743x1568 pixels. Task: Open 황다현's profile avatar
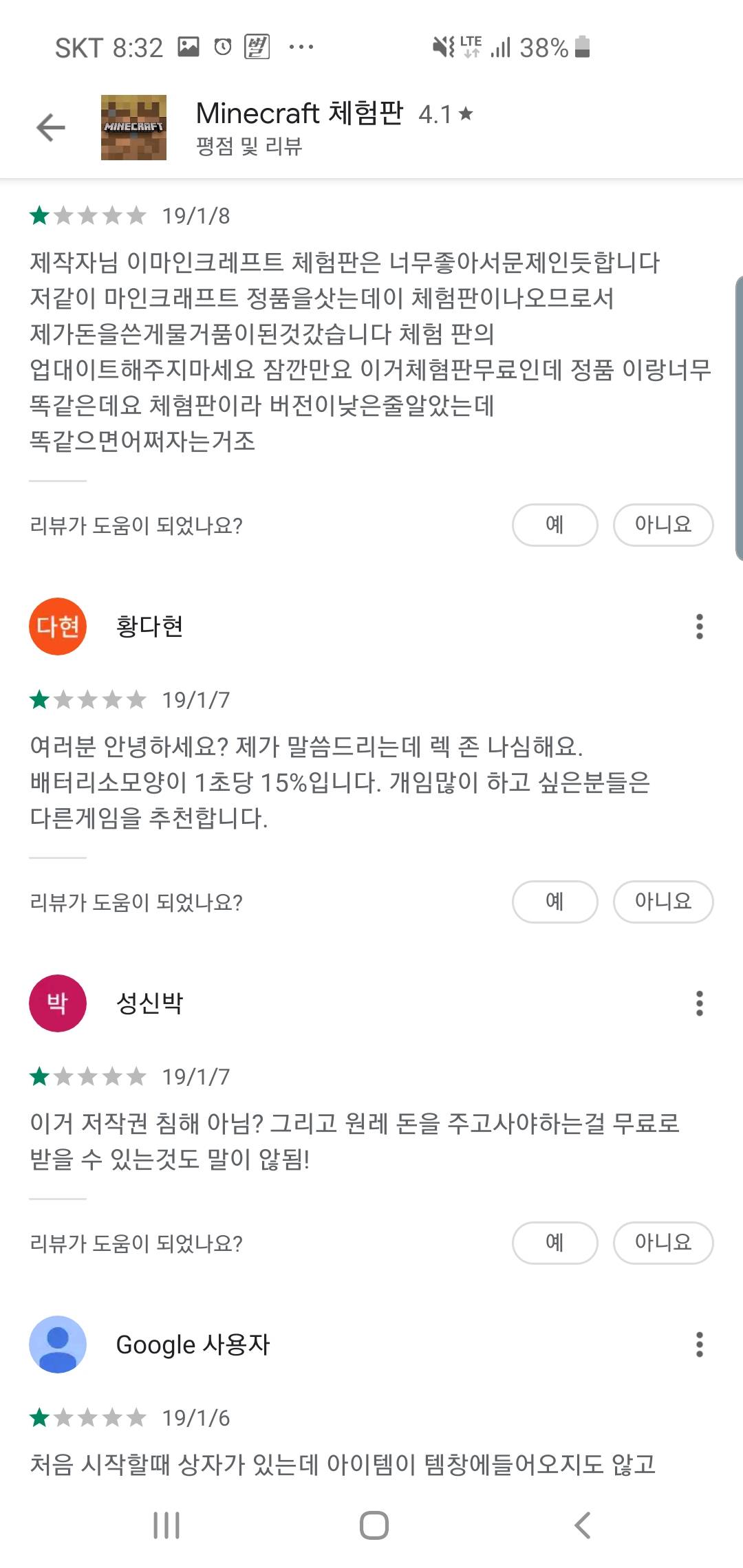click(58, 627)
